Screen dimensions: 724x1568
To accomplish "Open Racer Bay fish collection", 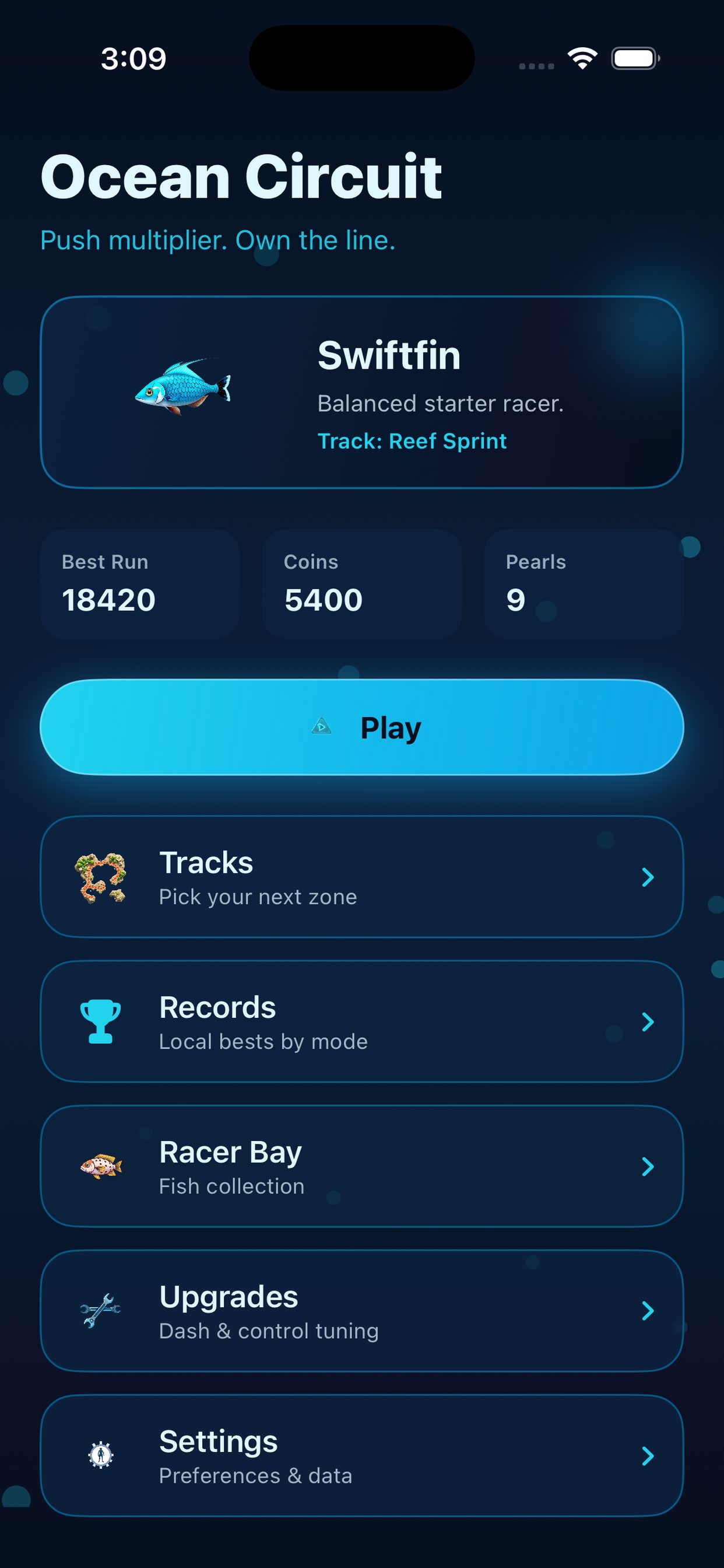I will 362,1166.
